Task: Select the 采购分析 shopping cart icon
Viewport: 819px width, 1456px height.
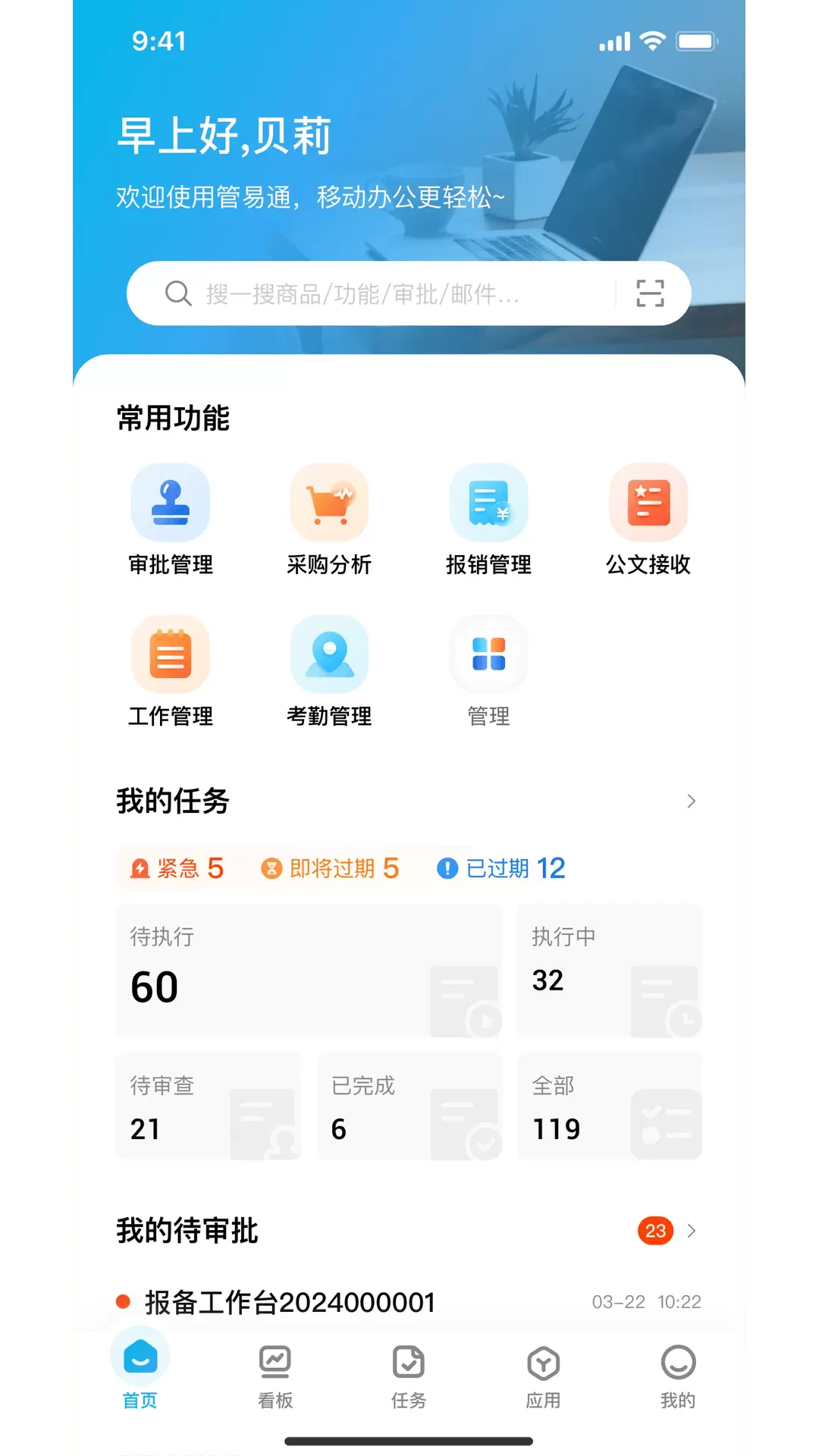Action: pos(330,503)
